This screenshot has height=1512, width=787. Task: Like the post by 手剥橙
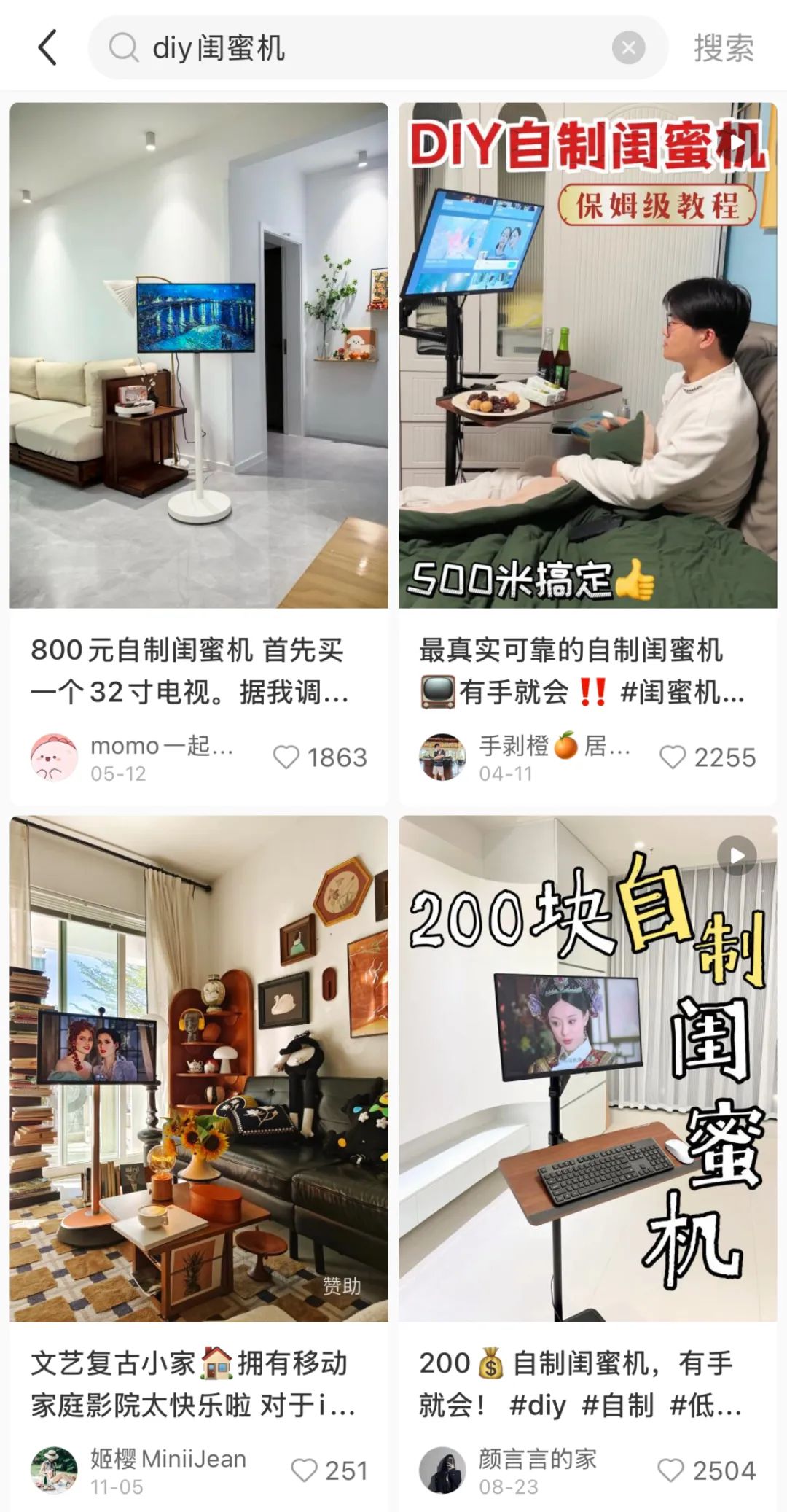(672, 757)
